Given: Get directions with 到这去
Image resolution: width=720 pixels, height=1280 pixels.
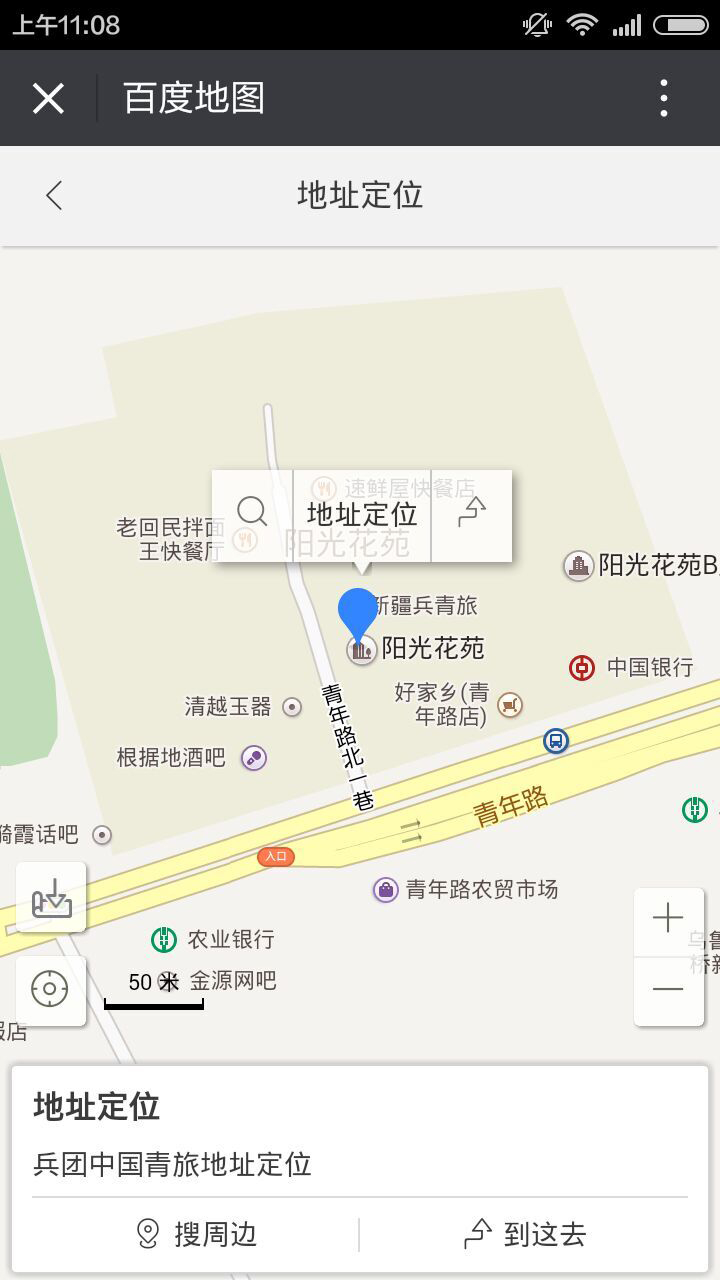Looking at the screenshot, I should 525,1234.
